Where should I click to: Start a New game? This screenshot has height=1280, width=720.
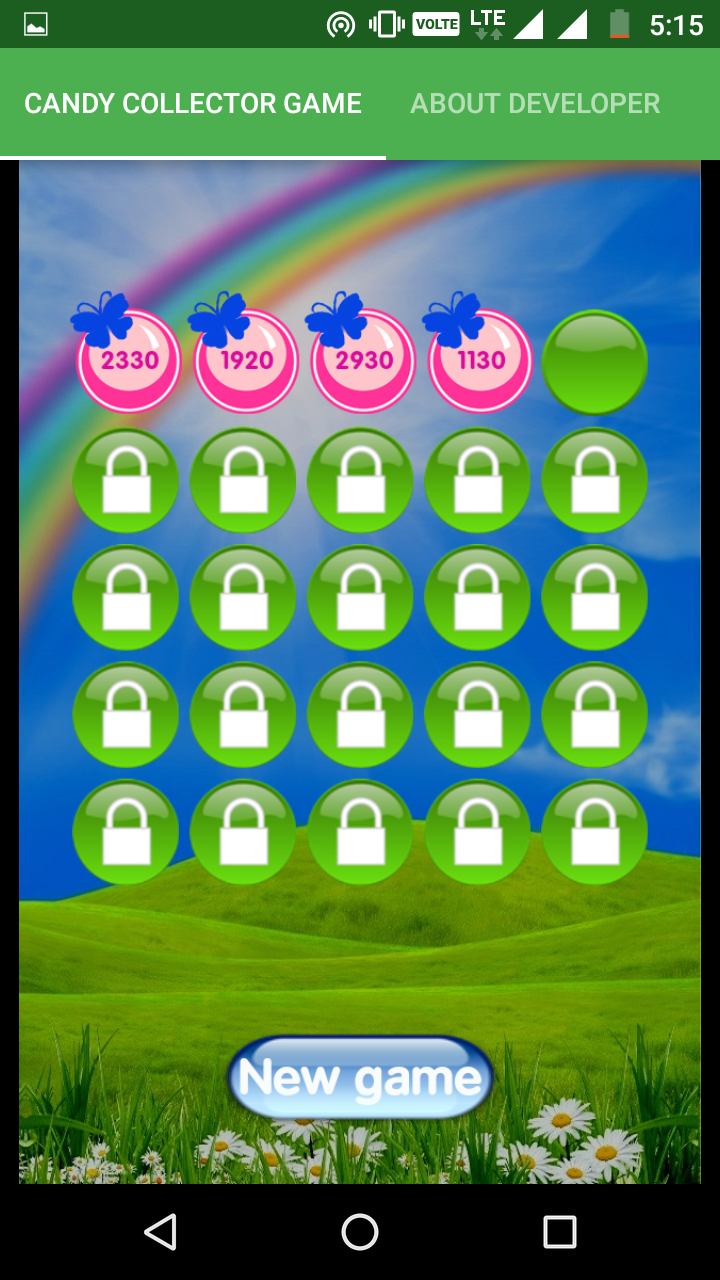360,1077
